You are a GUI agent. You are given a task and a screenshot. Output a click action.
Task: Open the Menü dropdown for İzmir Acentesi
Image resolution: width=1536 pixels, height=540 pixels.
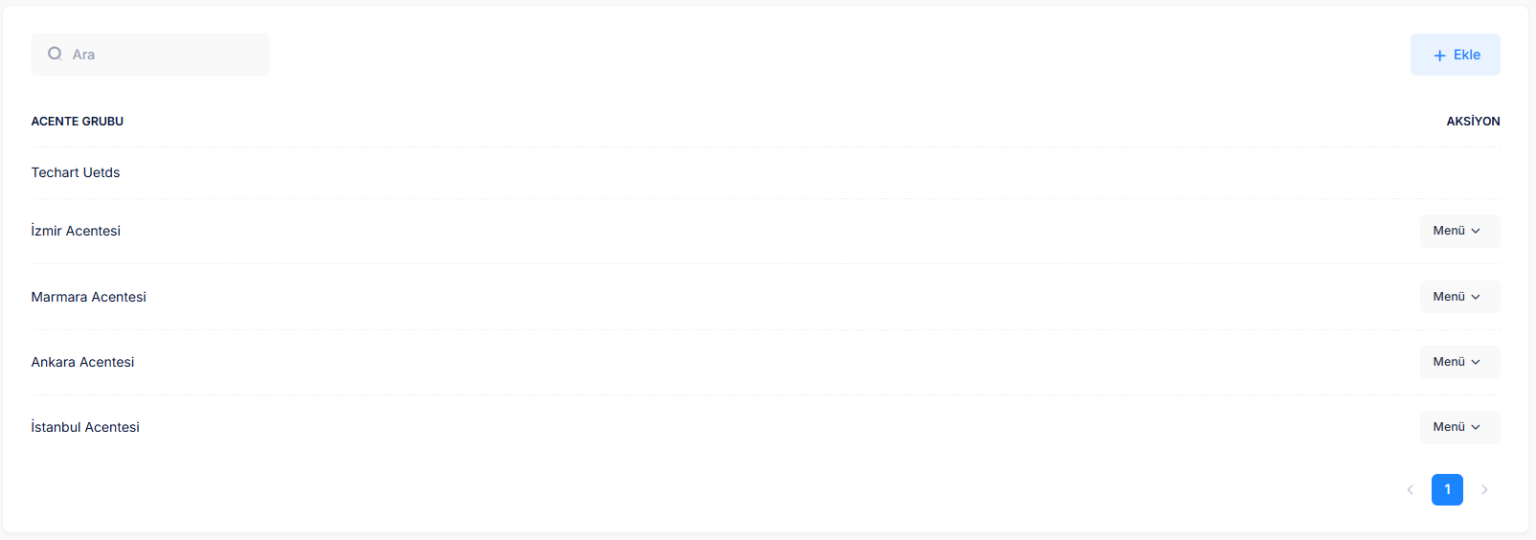1459,231
